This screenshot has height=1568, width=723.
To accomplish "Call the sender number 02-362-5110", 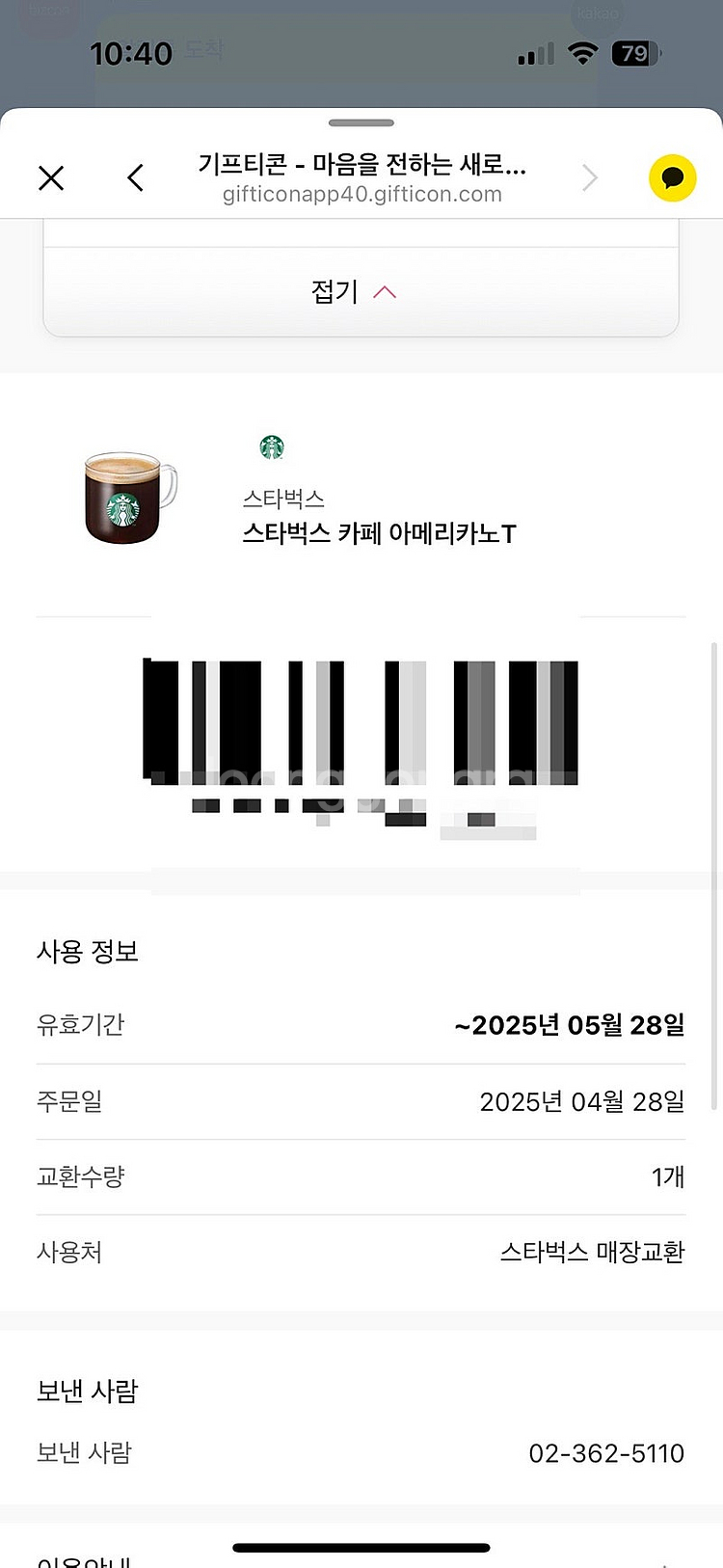I will click(606, 1453).
